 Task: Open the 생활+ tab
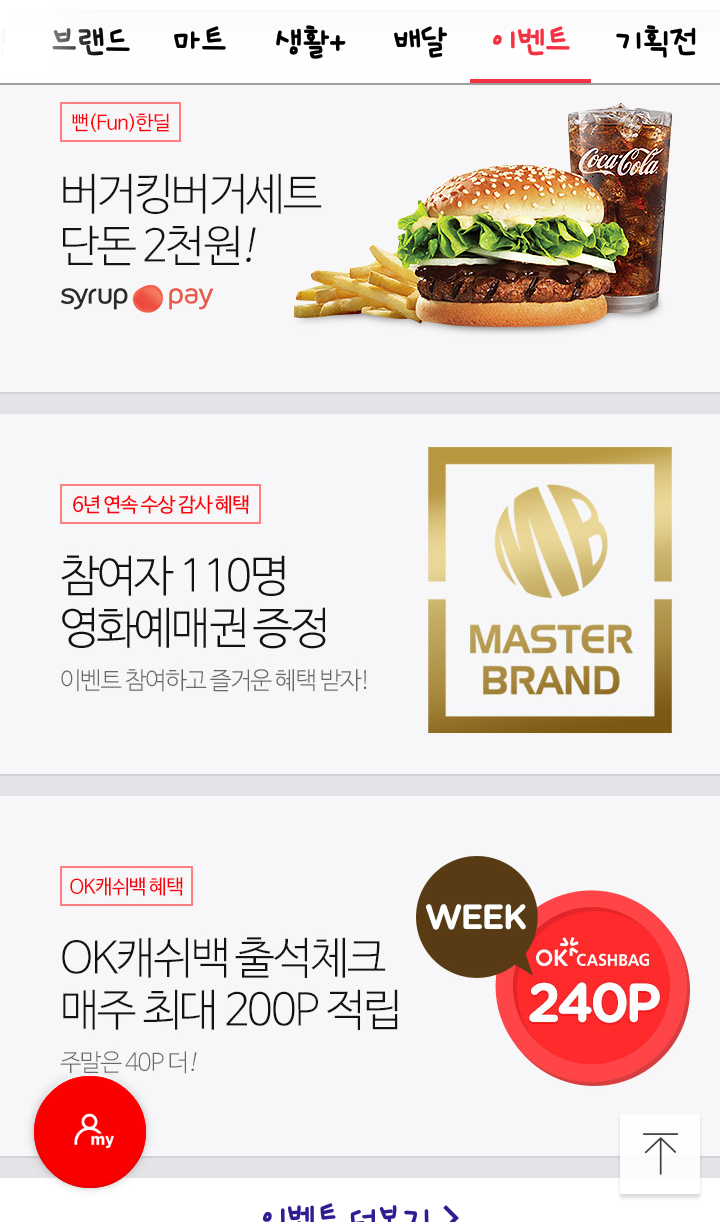click(x=310, y=41)
